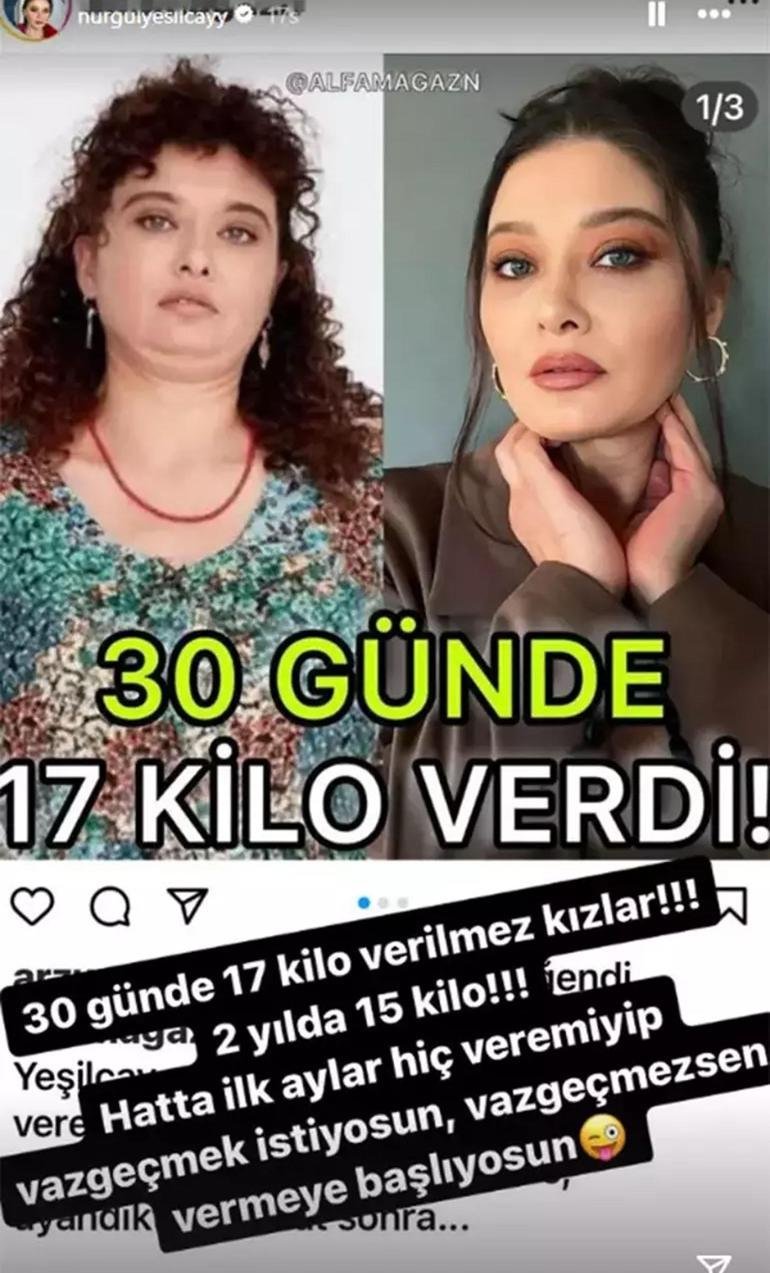
Task: Pause the story playback
Action: (656, 15)
